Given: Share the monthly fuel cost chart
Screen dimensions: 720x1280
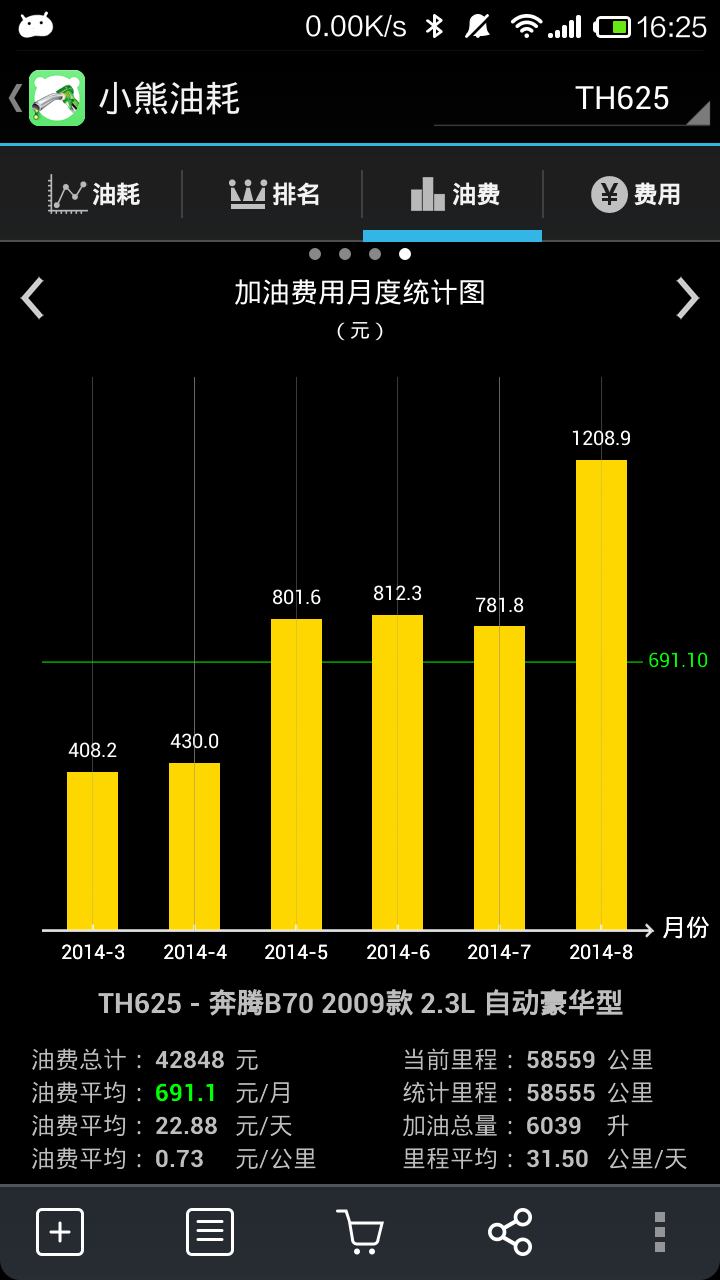Looking at the screenshot, I should click(510, 1232).
